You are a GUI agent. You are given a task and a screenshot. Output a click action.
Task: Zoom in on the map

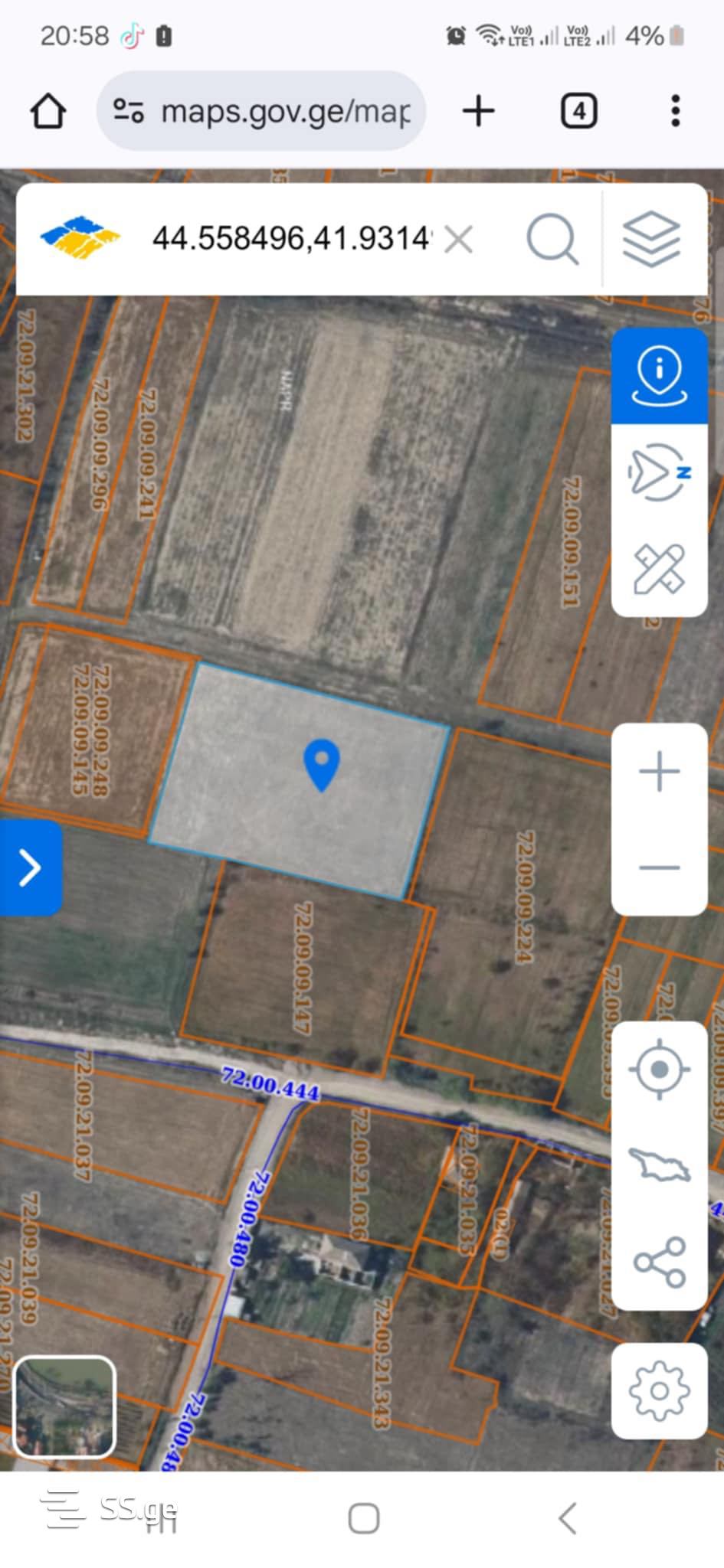659,771
